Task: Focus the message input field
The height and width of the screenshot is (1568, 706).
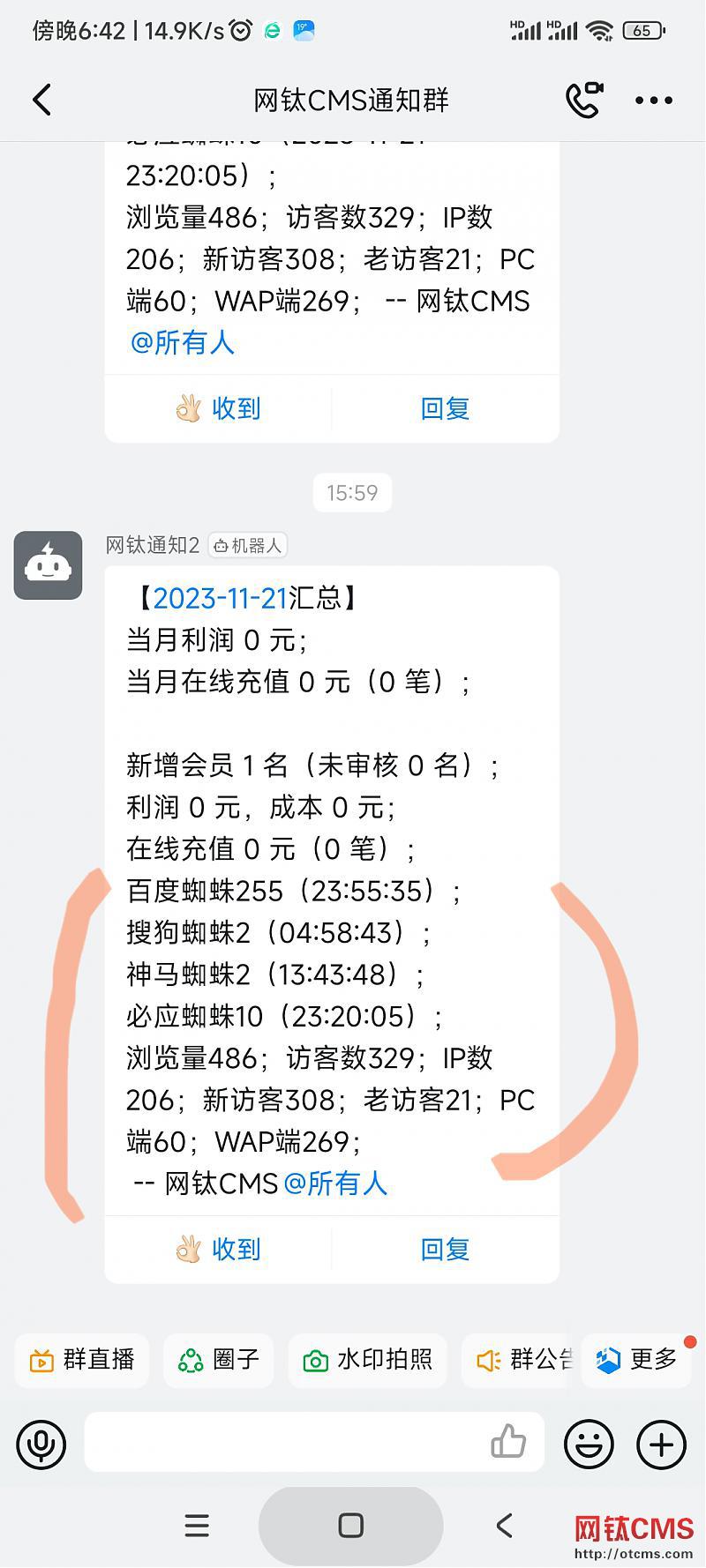Action: pyautogui.click(x=282, y=1444)
